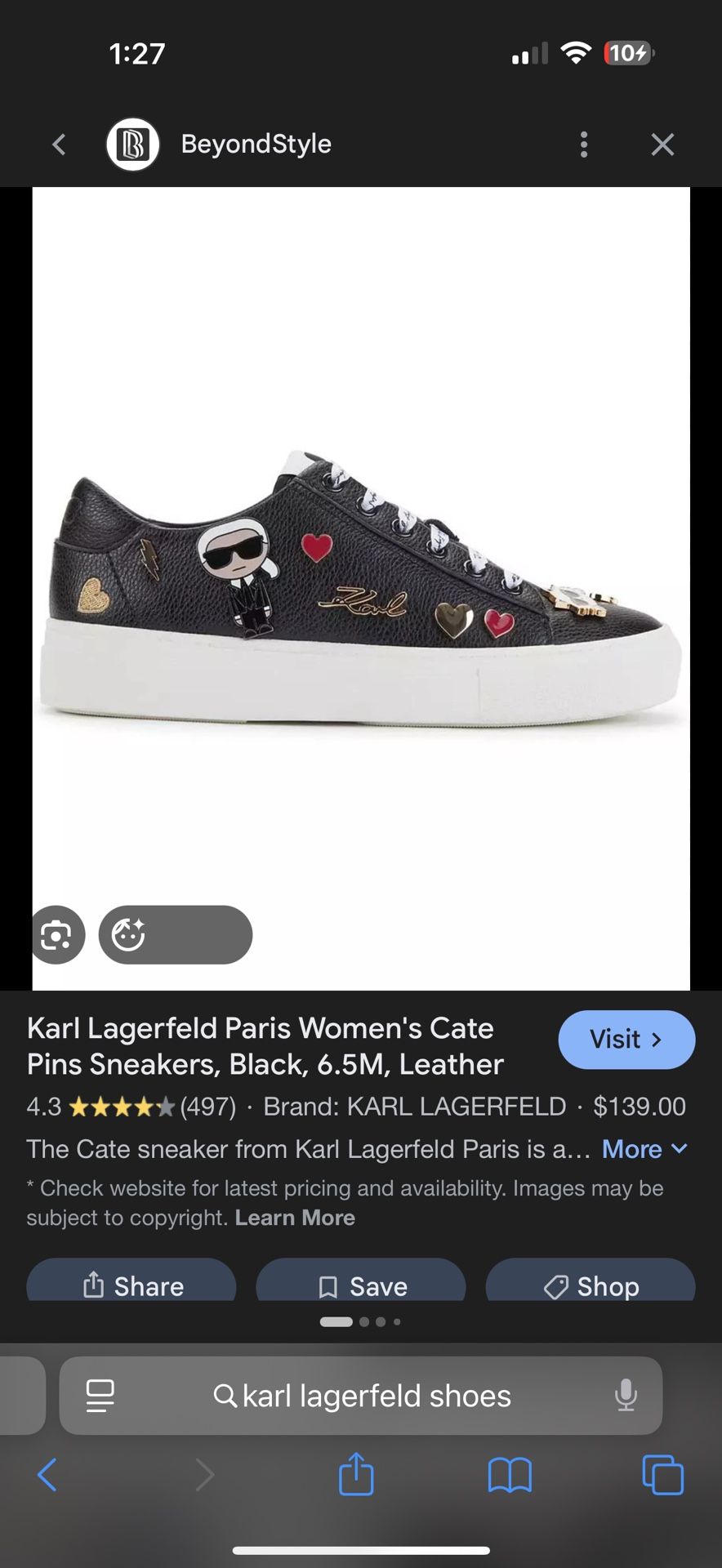Open the three-dot overflow menu

(583, 145)
